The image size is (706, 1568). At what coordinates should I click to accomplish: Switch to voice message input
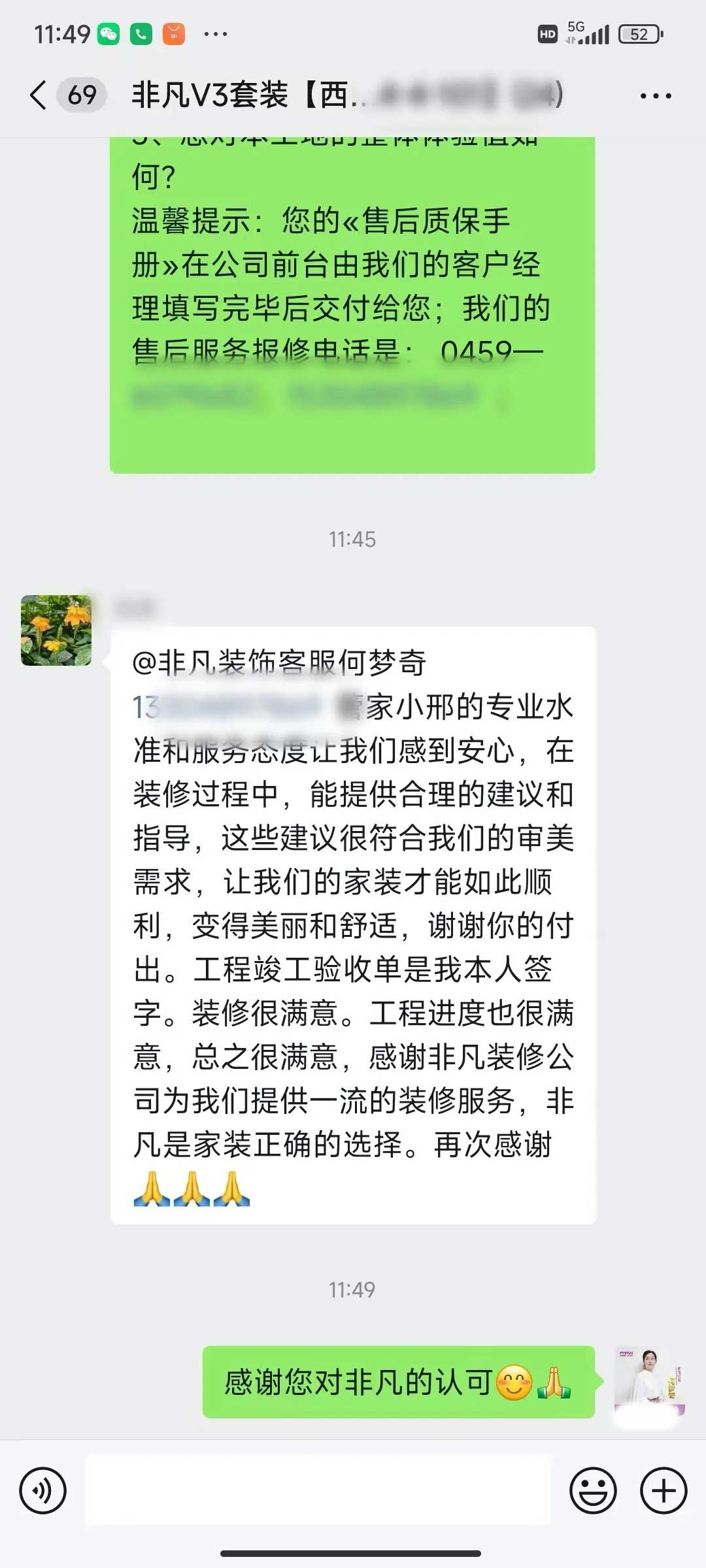tap(43, 1491)
